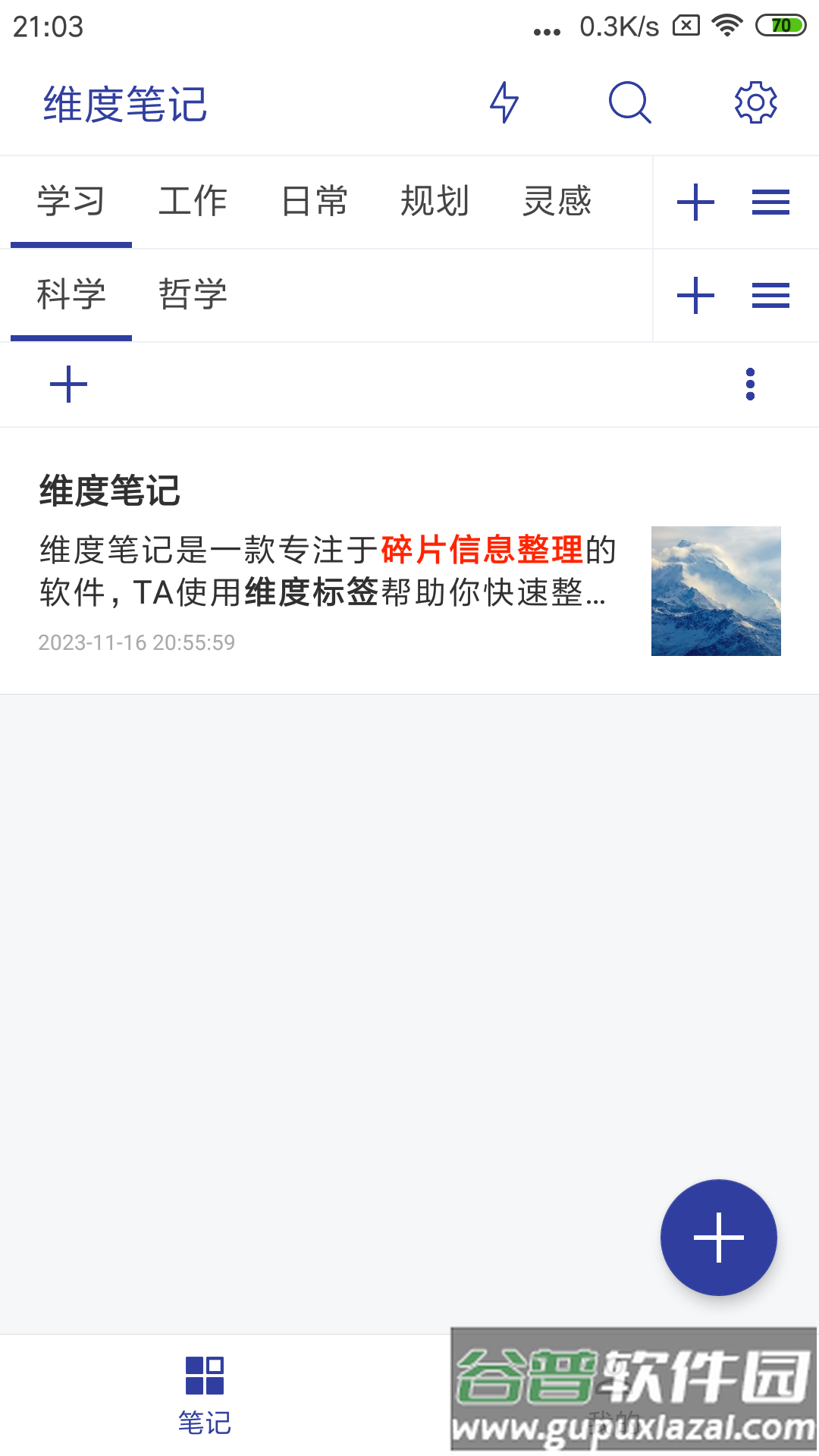Select the 规划 tab
The width and height of the screenshot is (819, 1456).
pos(435,202)
